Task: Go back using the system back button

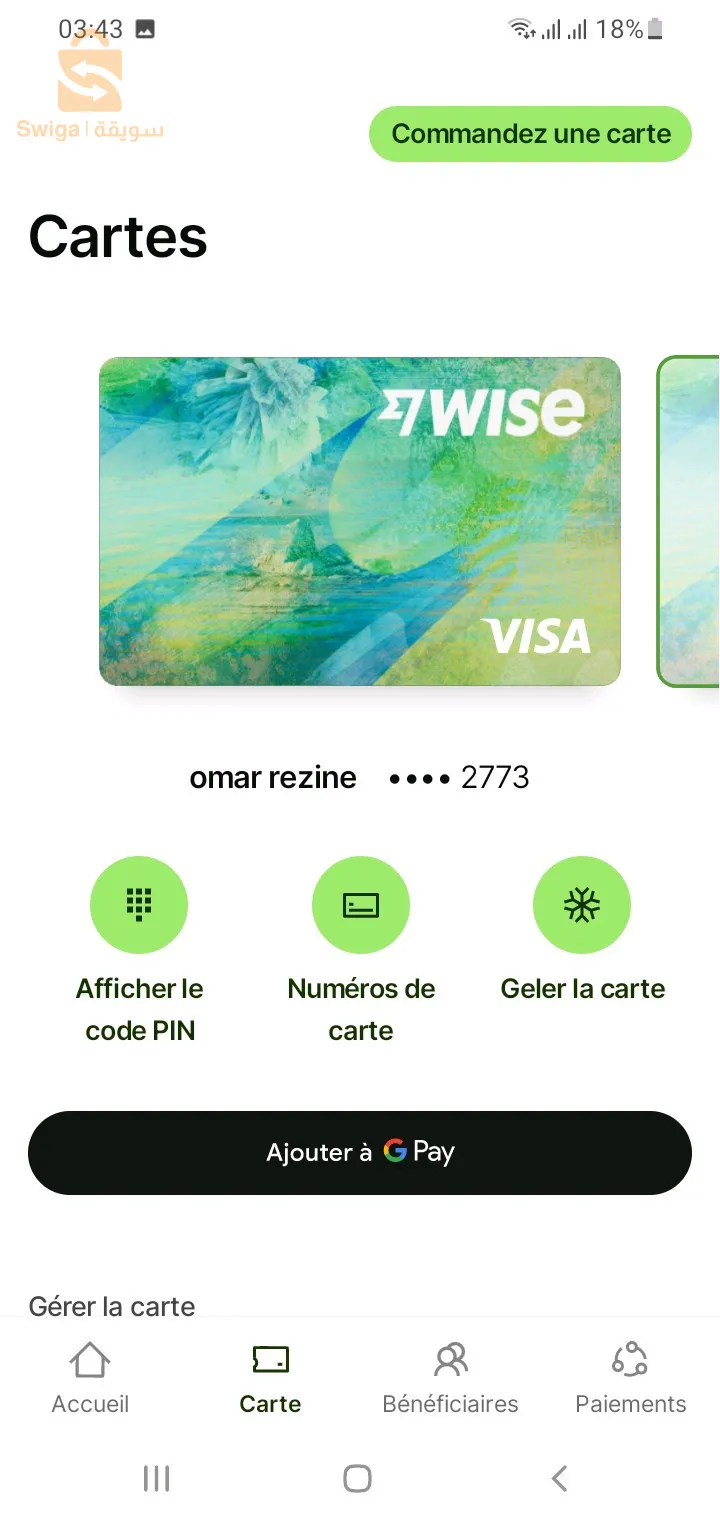Action: pyautogui.click(x=560, y=1478)
